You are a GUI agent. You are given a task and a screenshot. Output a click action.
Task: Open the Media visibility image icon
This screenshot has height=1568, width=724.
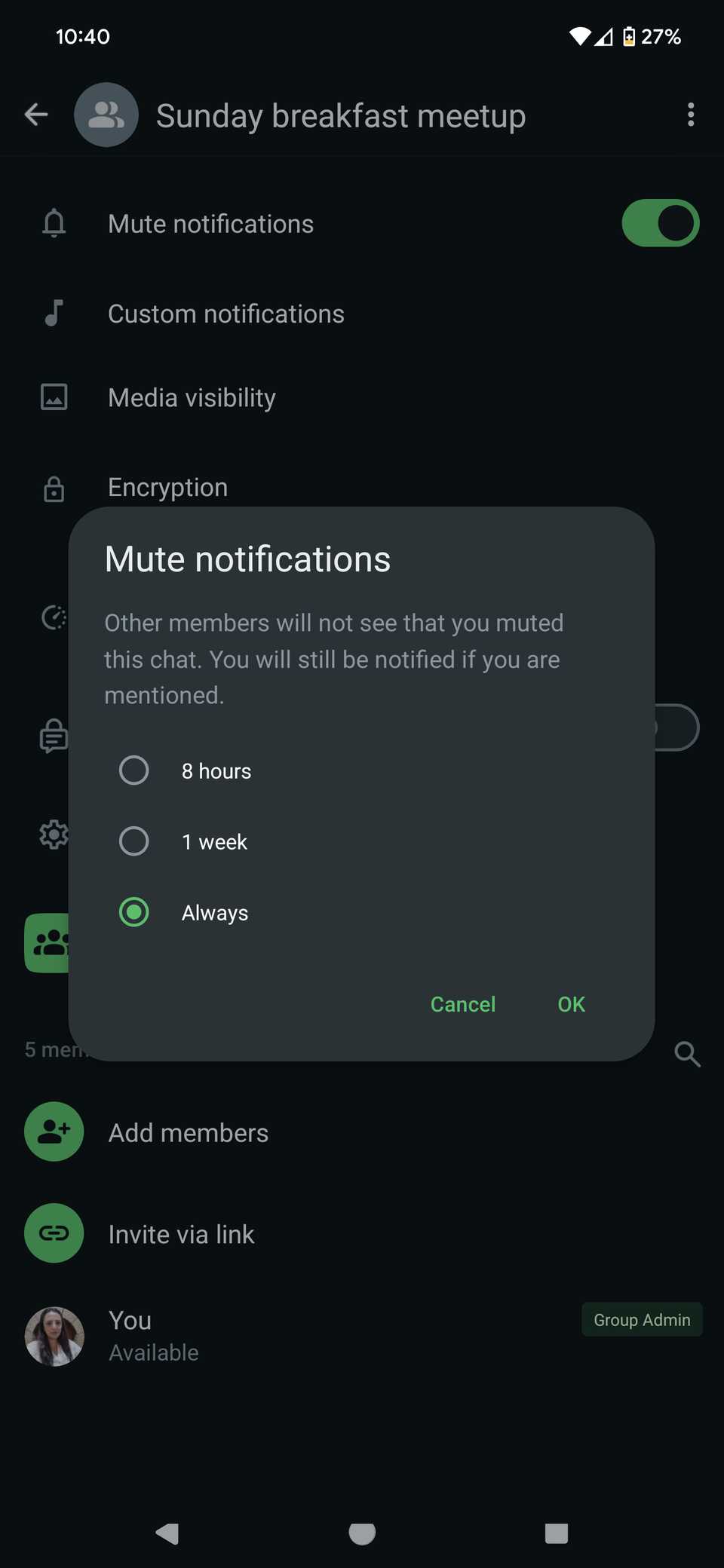(54, 397)
